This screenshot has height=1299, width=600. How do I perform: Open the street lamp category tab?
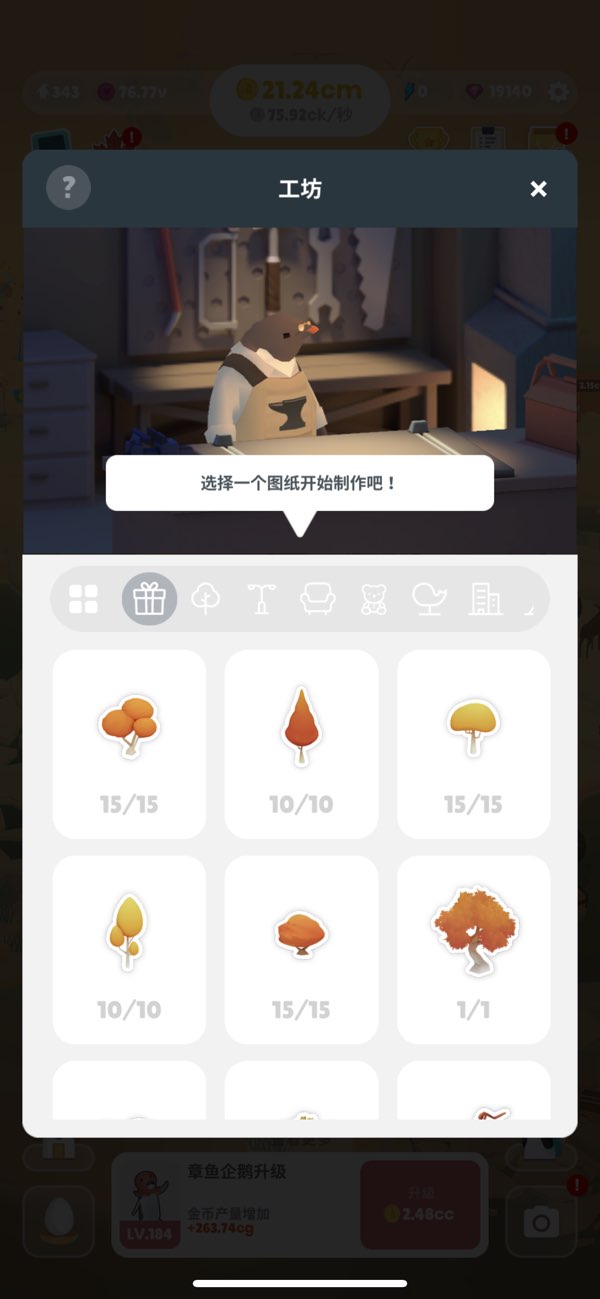(261, 599)
